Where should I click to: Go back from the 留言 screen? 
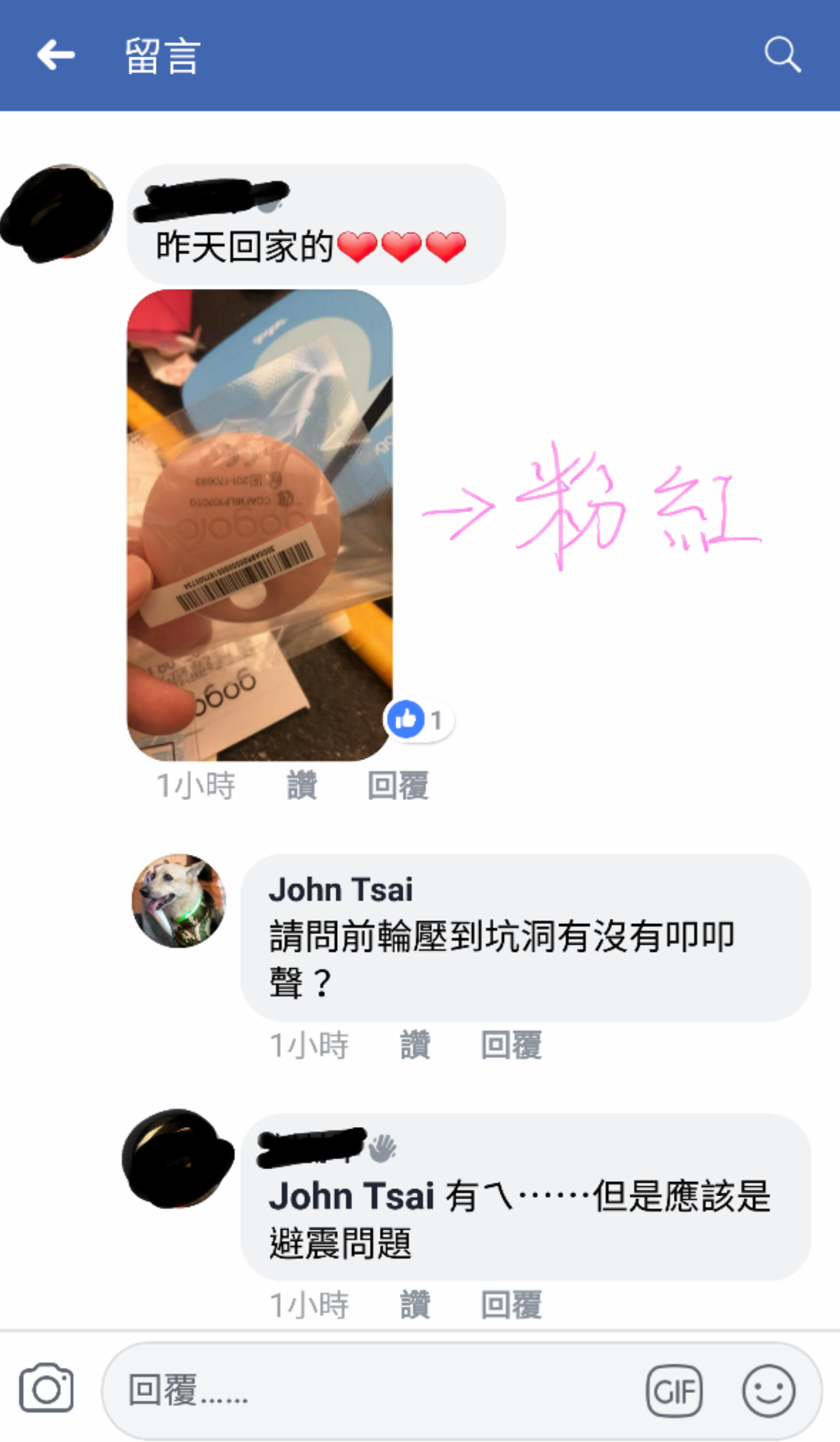(x=56, y=55)
